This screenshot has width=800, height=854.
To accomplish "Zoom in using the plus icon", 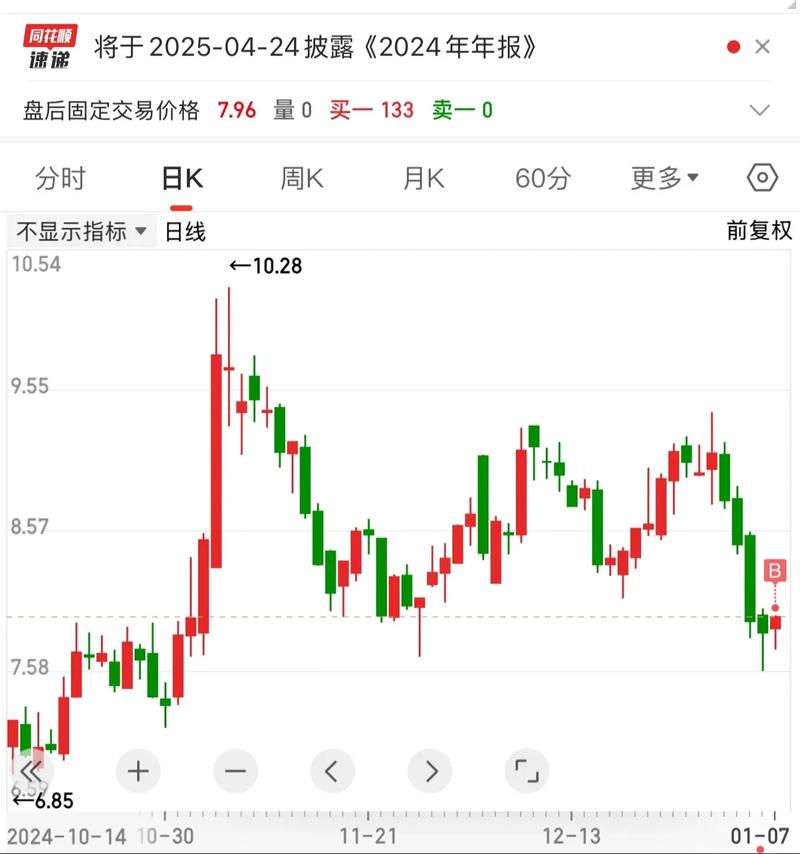I will [x=137, y=771].
